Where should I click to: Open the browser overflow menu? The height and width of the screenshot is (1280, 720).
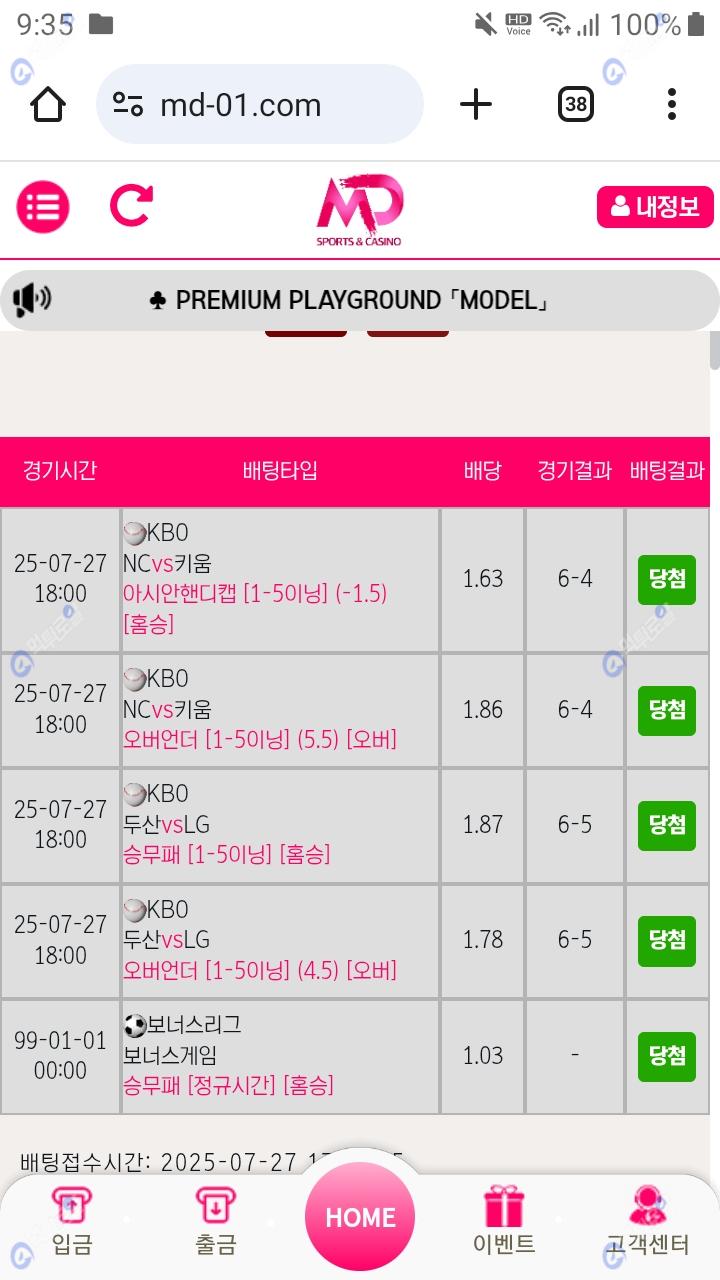pyautogui.click(x=671, y=104)
